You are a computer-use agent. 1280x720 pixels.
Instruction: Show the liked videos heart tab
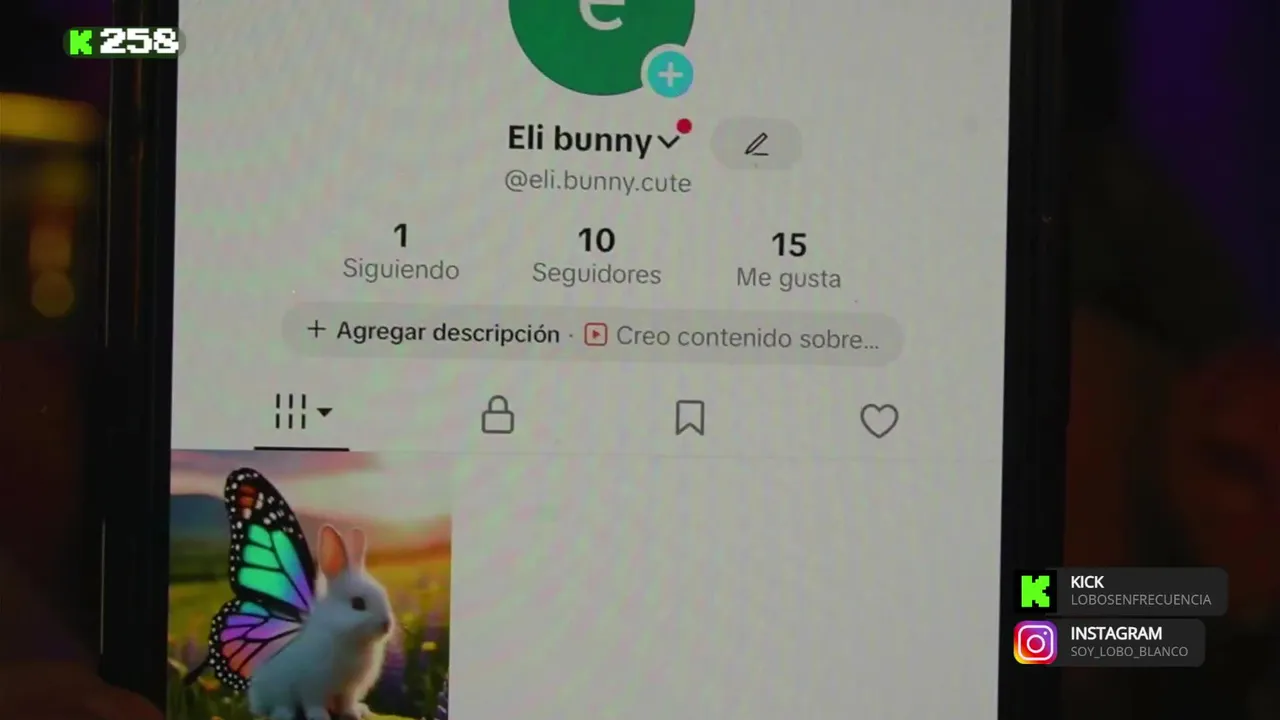[x=879, y=421]
